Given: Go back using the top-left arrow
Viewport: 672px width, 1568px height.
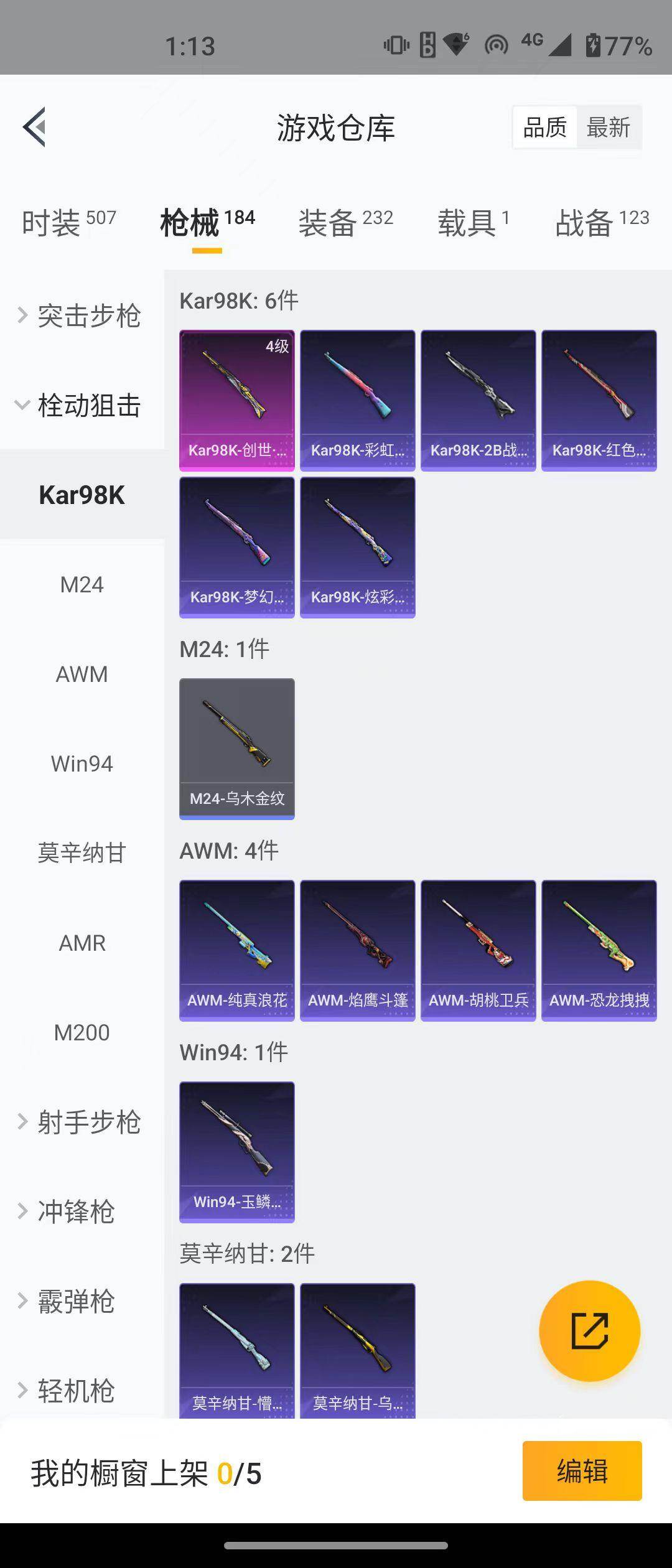Looking at the screenshot, I should (x=35, y=127).
